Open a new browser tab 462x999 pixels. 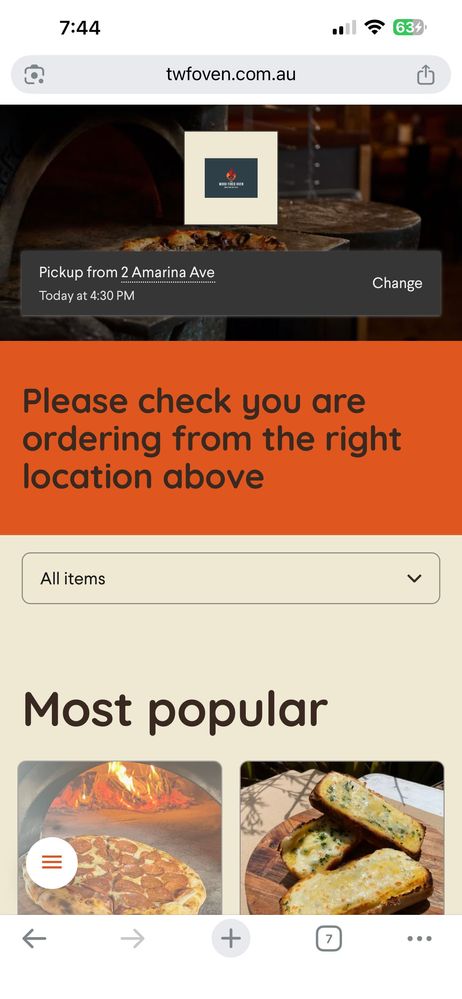click(x=231, y=938)
